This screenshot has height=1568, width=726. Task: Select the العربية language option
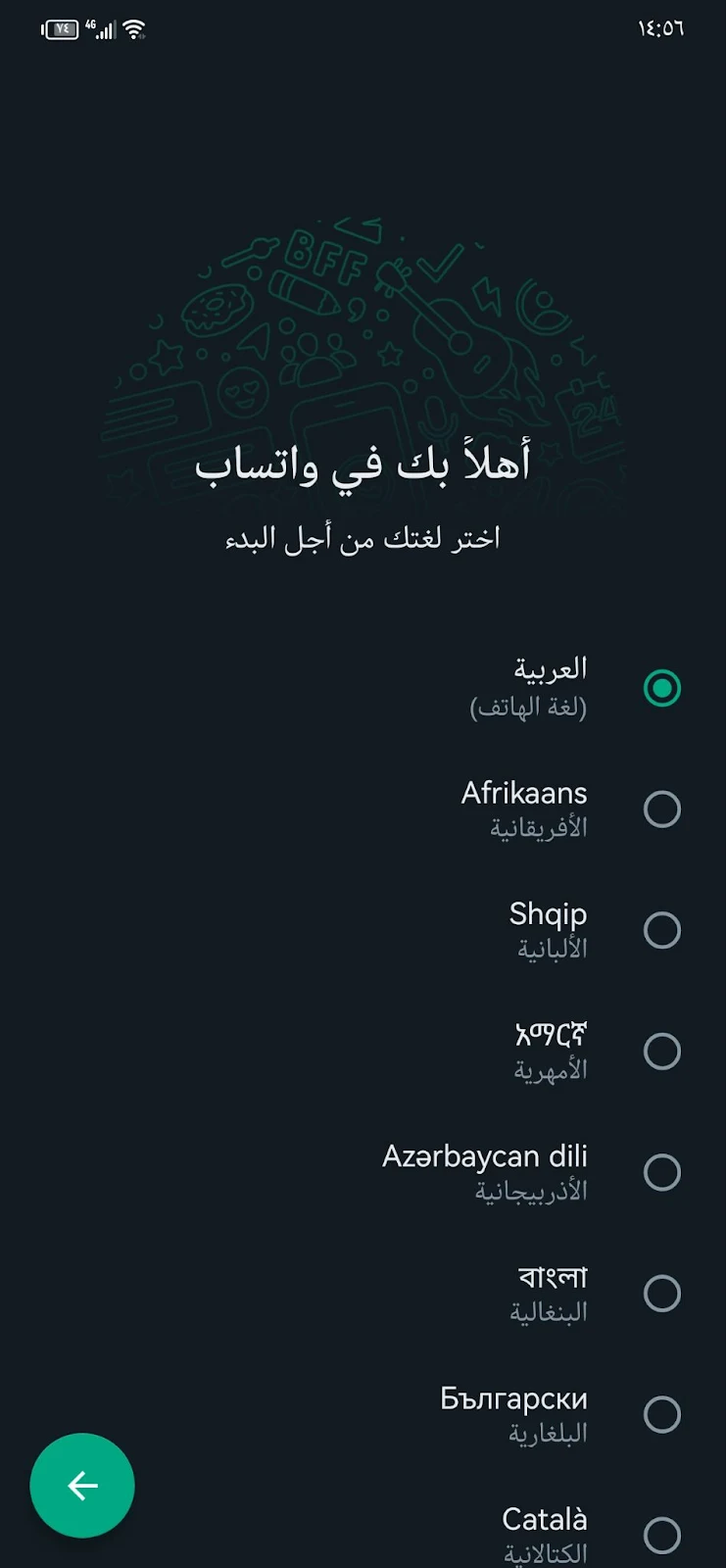(363, 688)
